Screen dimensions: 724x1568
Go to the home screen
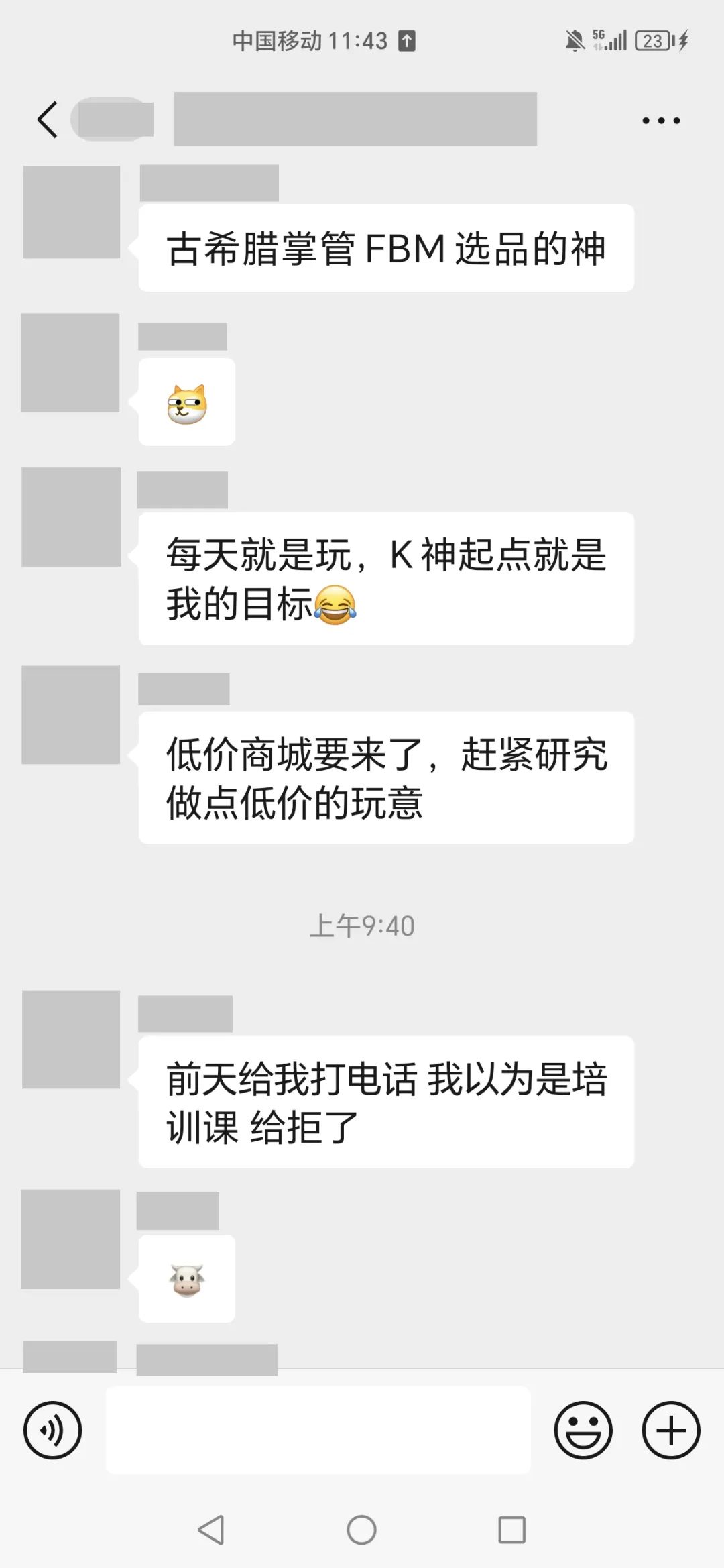click(x=361, y=1530)
